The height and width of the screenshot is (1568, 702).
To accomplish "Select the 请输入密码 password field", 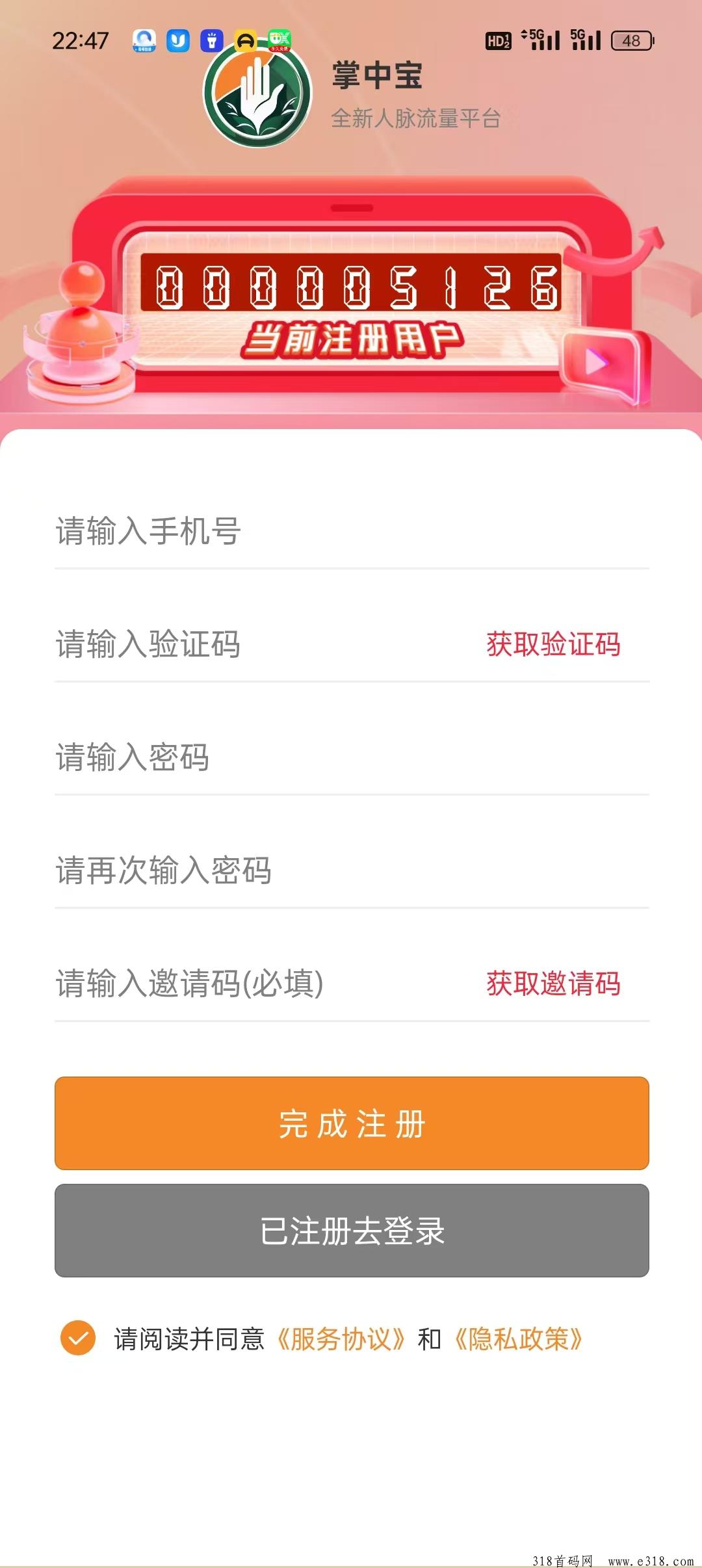I will [x=352, y=757].
